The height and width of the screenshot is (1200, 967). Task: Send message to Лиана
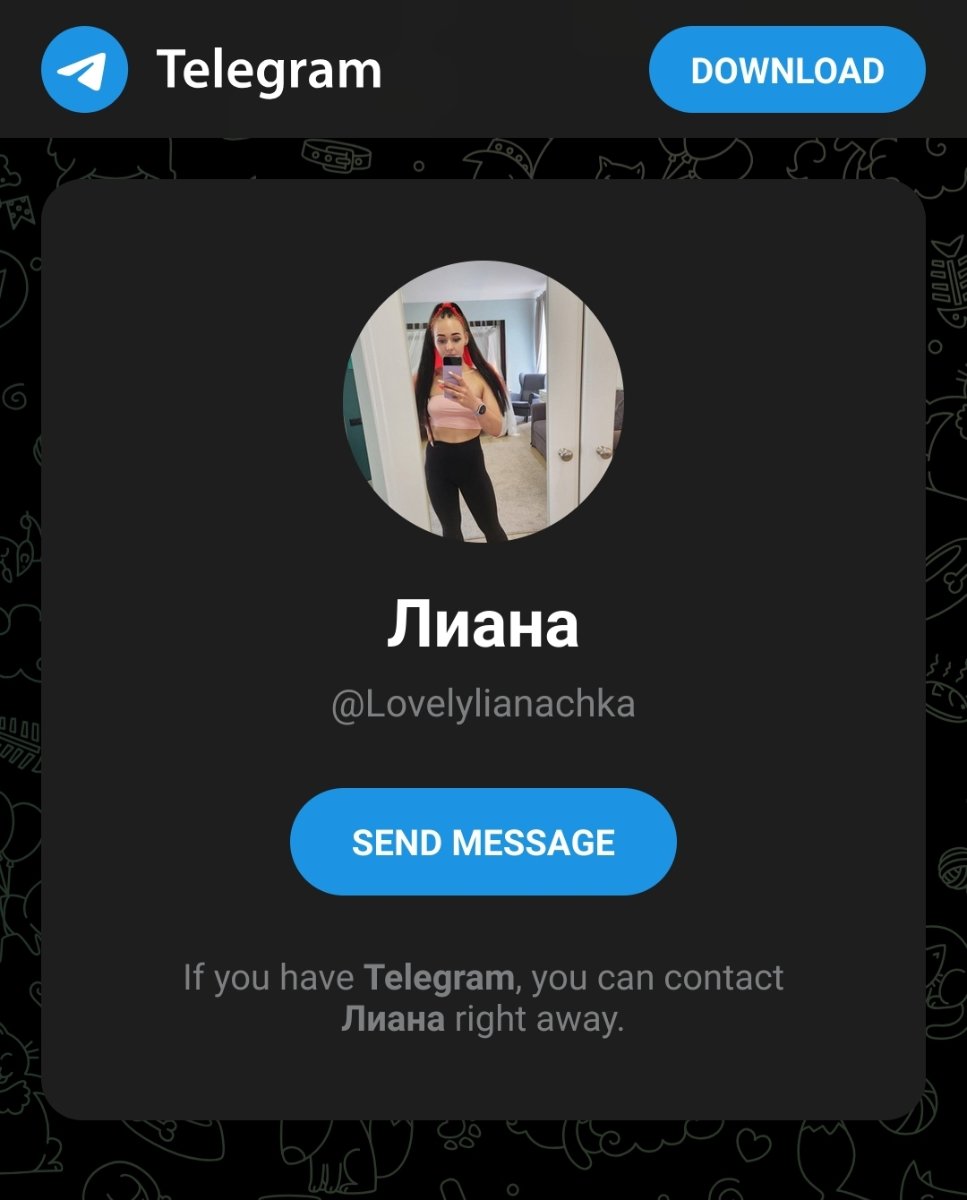click(483, 842)
